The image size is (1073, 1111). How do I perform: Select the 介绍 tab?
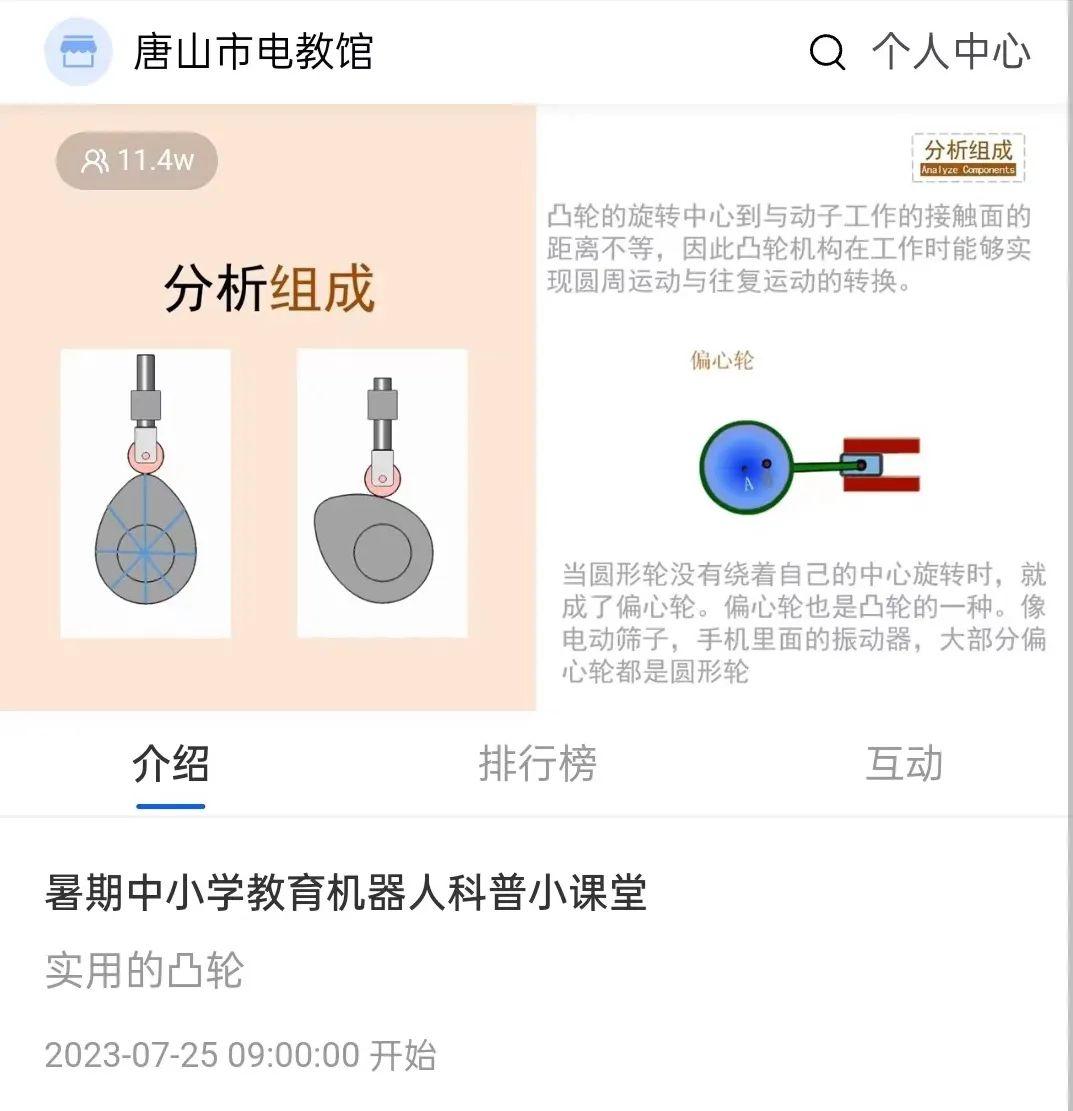(171, 764)
